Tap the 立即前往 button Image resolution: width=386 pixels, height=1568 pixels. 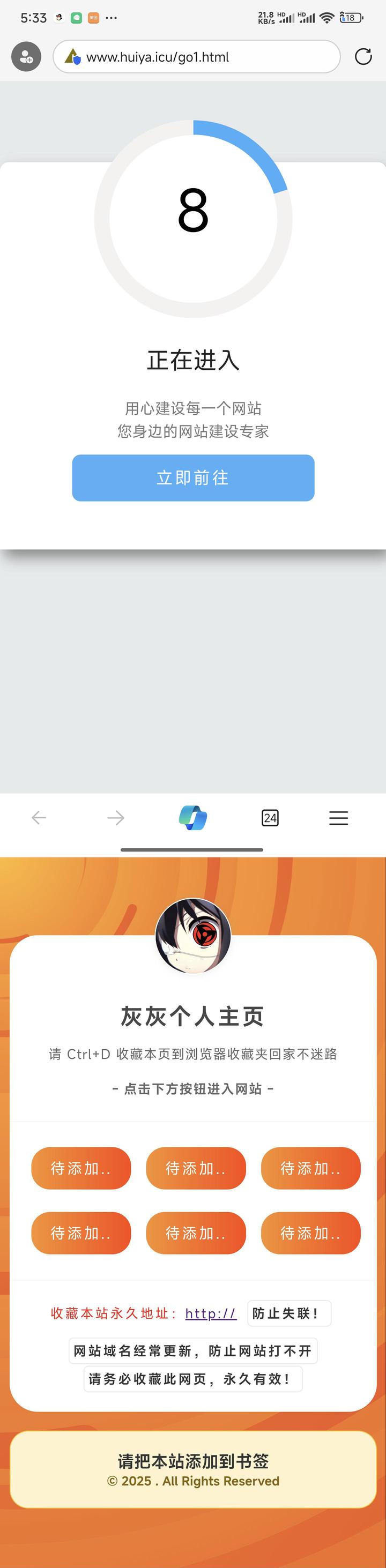tap(193, 478)
